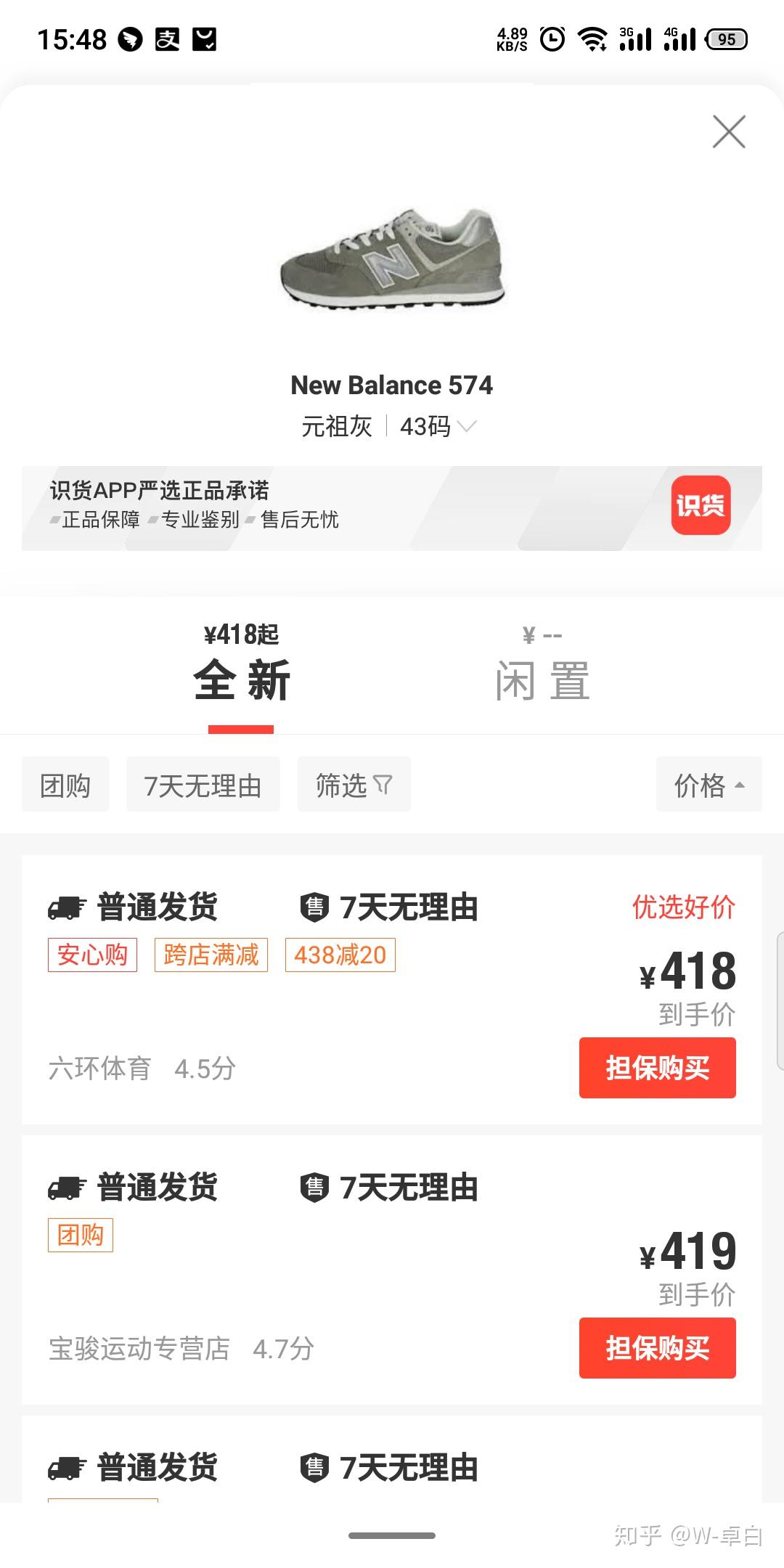This screenshot has width=784, height=1568.
Task: Open the 筛选 filter options
Action: pos(354,785)
